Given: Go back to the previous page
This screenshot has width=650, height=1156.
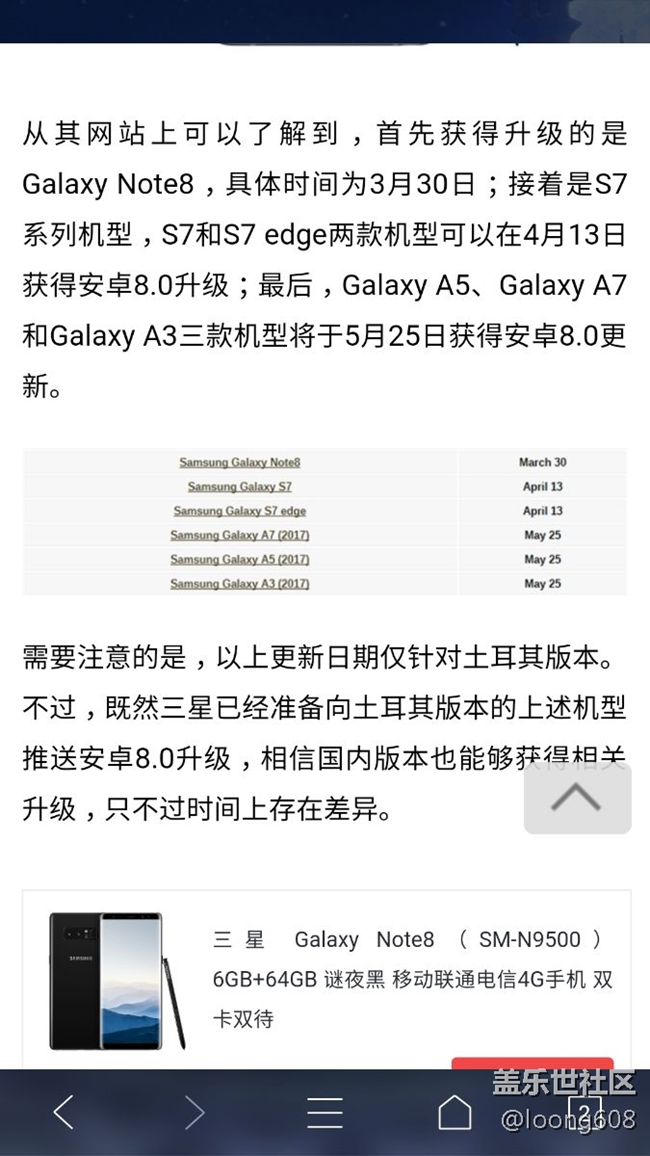Looking at the screenshot, I should point(64,1112).
